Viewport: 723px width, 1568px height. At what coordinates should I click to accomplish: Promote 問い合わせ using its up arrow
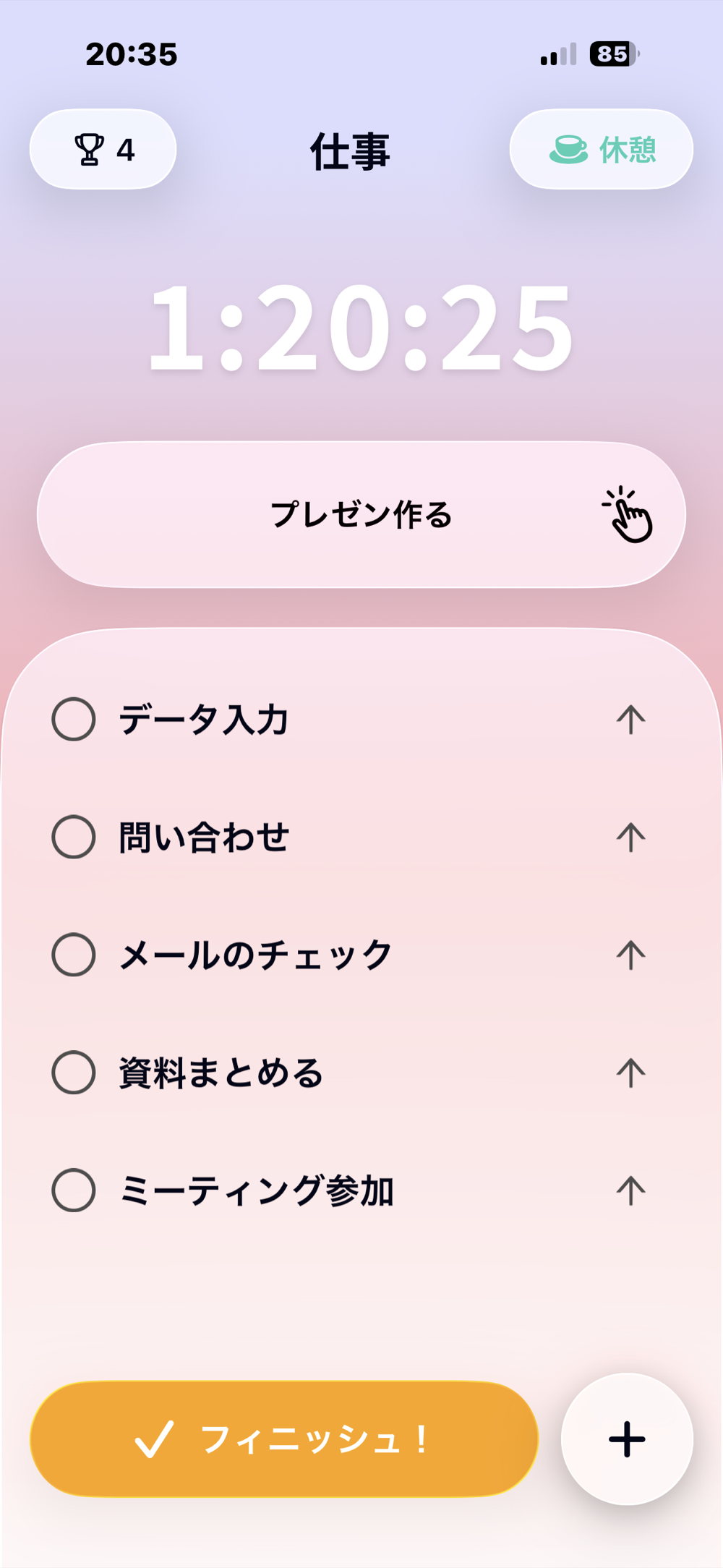pos(630,837)
